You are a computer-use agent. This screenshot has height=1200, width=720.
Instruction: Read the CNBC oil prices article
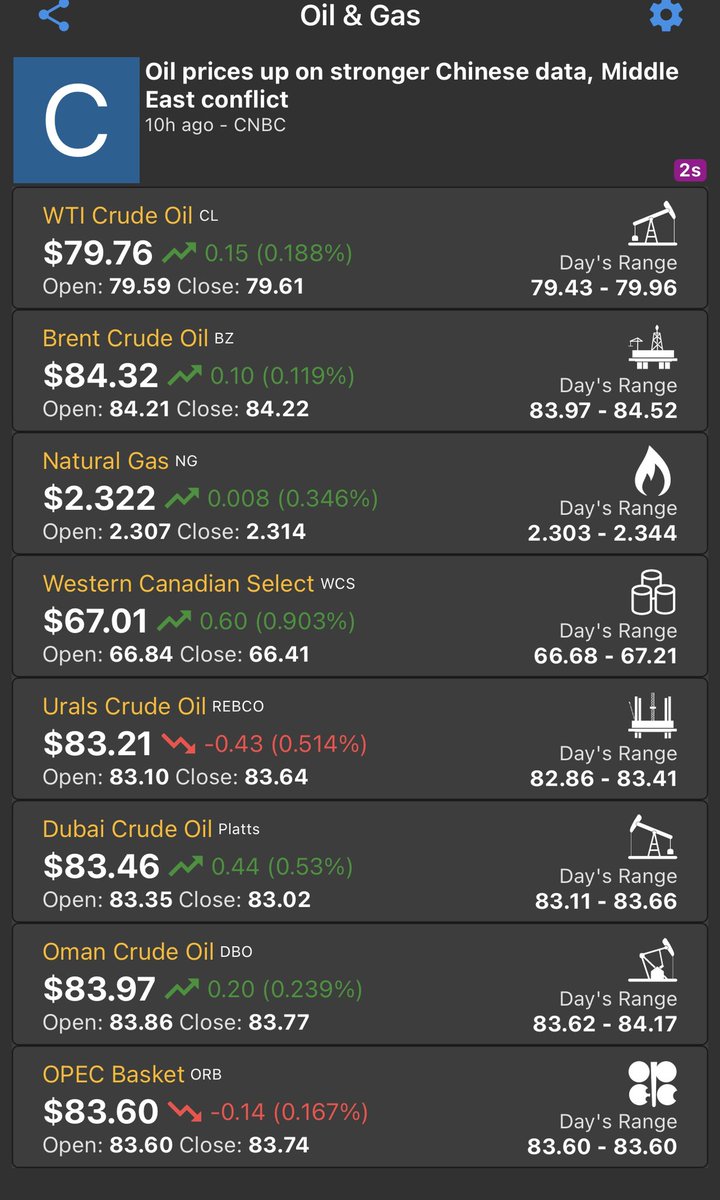coord(410,86)
